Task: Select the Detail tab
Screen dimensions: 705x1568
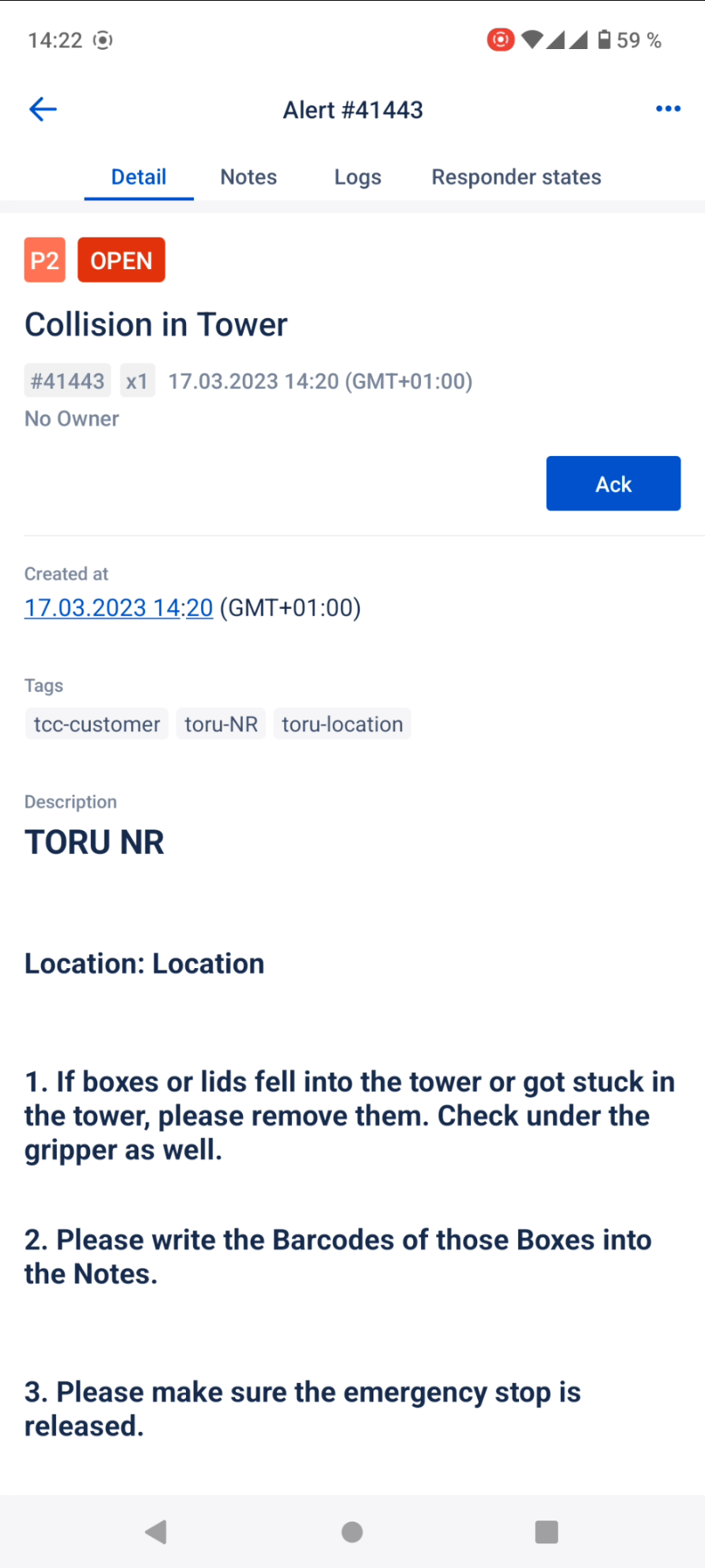Action: (138, 177)
